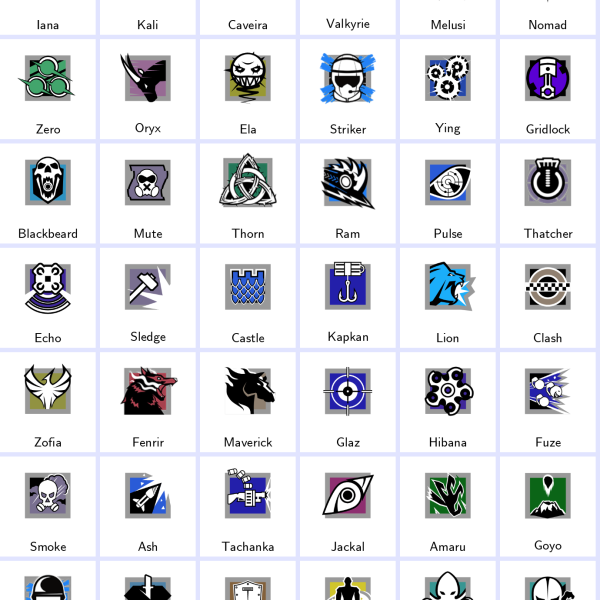Select Hibana from the grid
Image resolution: width=600 pixels, height=600 pixels.
pyautogui.click(x=448, y=400)
